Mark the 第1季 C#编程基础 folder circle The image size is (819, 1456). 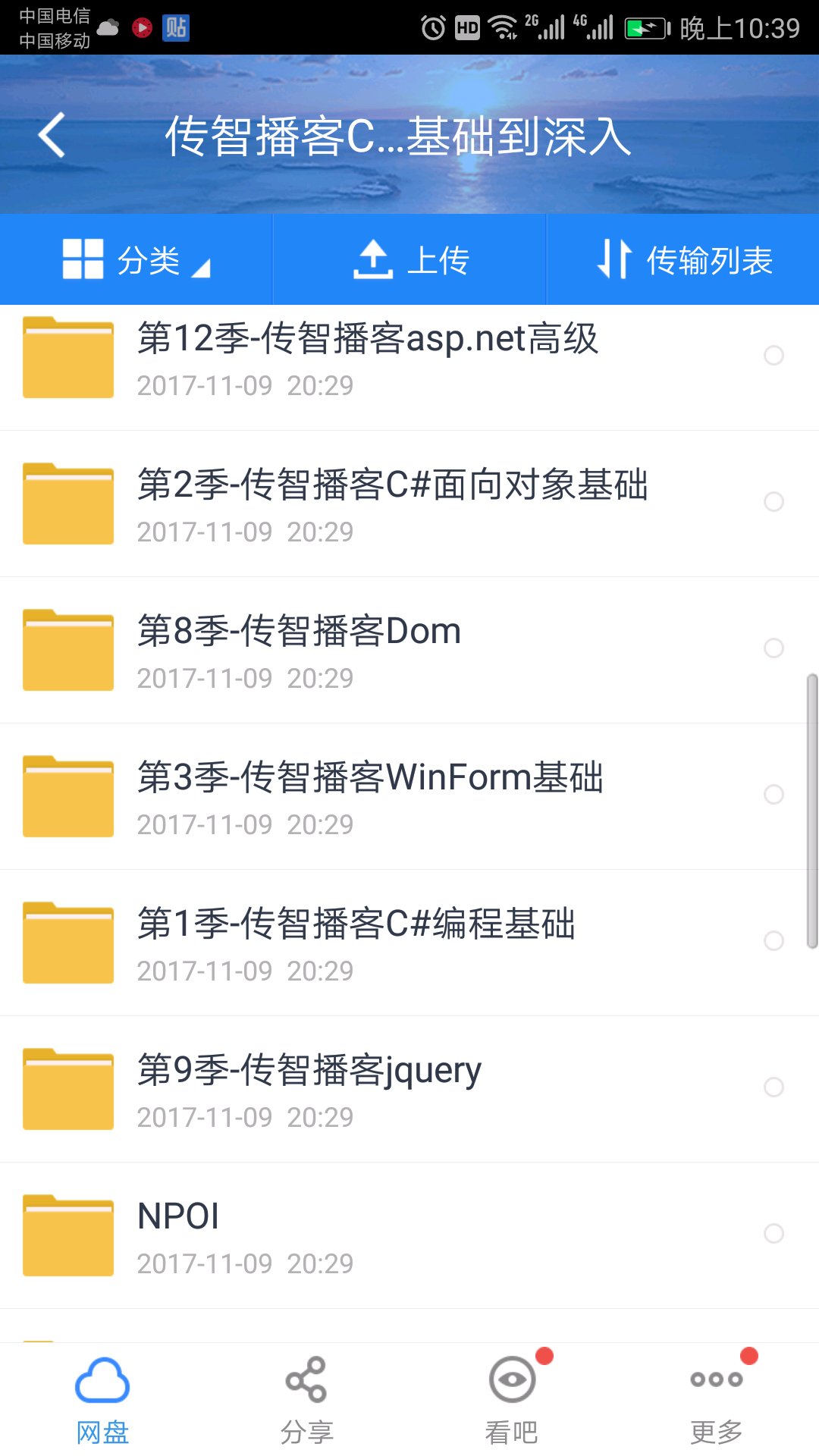[773, 941]
